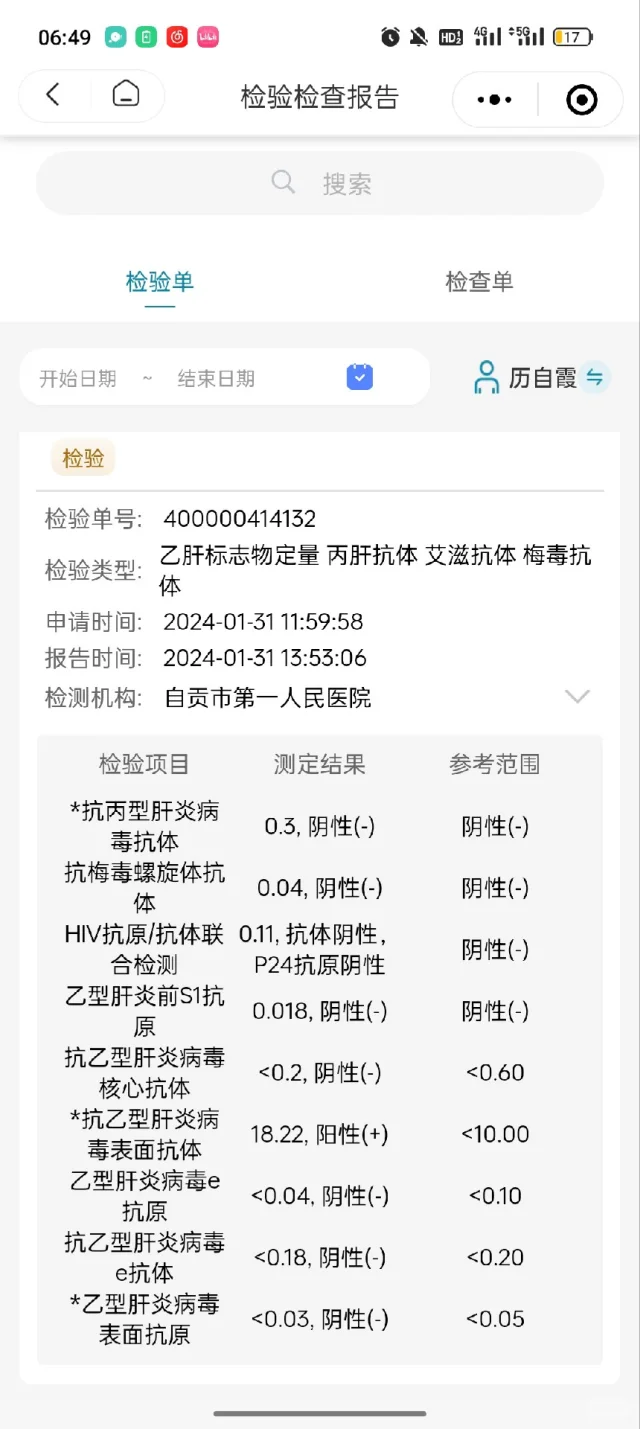Switch patient from 历自霞
The height and width of the screenshot is (1429, 640).
point(594,377)
